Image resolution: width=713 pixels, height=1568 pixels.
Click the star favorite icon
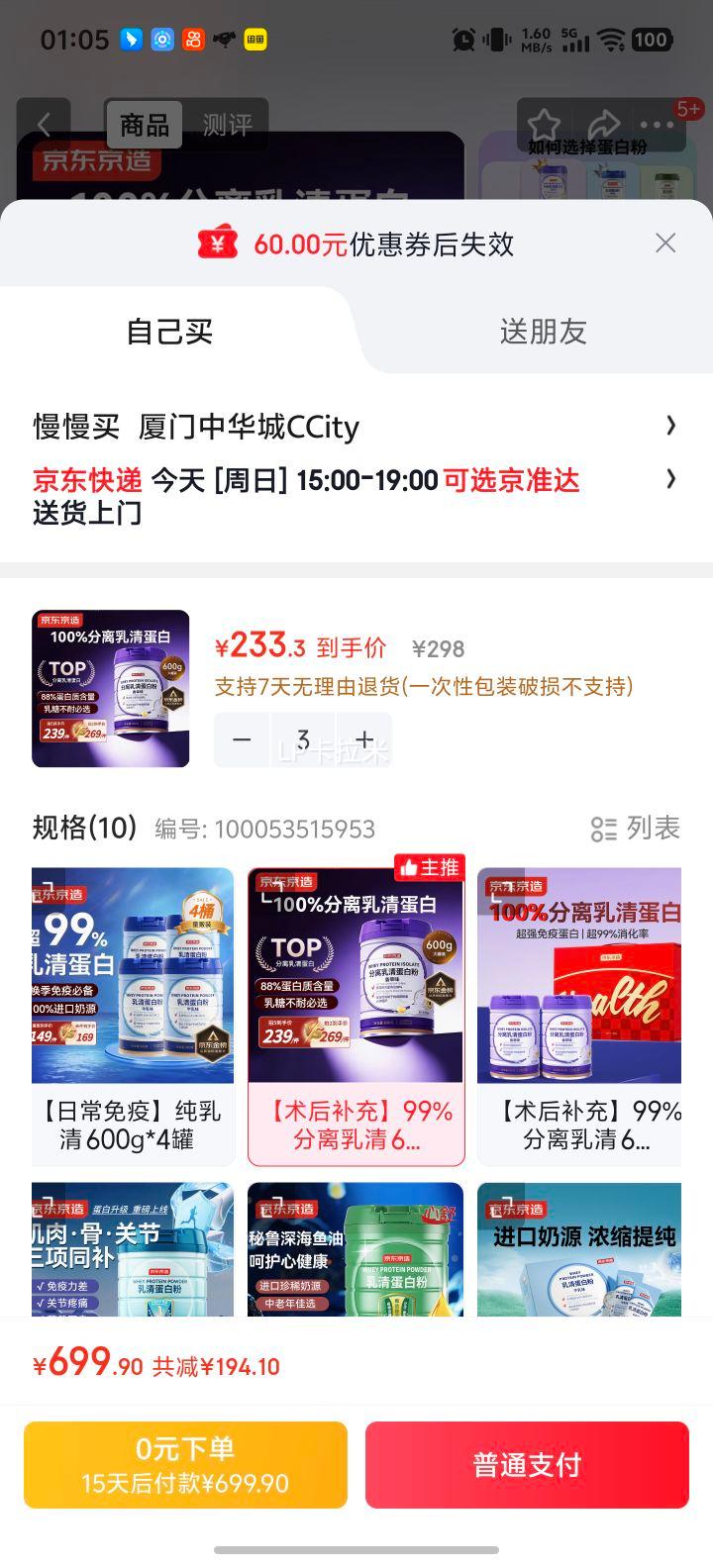click(x=544, y=123)
